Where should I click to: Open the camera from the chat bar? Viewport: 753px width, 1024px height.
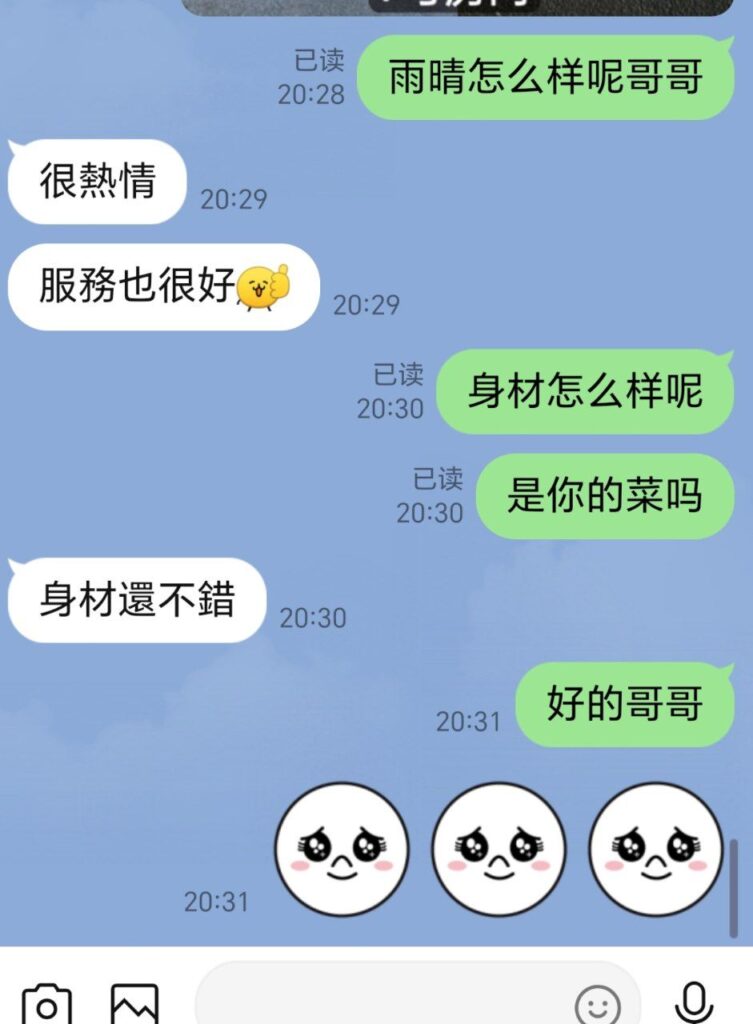46,1004
